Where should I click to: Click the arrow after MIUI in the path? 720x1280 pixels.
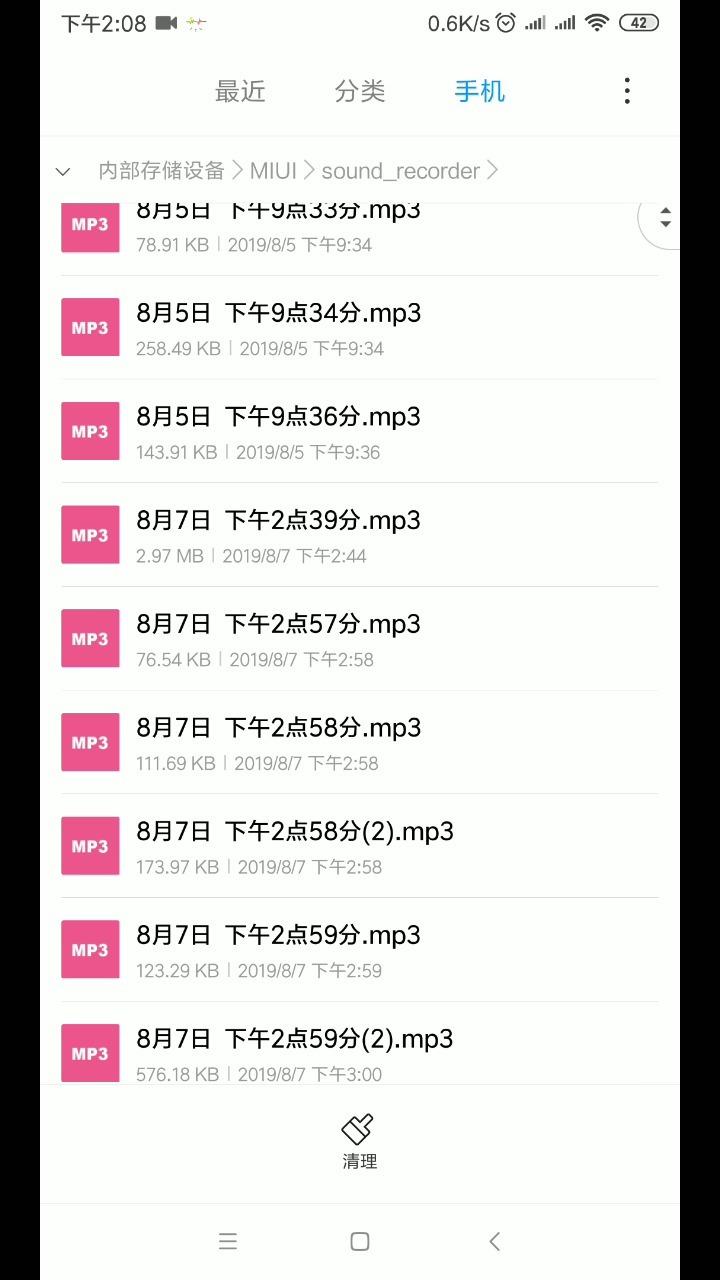pos(311,171)
